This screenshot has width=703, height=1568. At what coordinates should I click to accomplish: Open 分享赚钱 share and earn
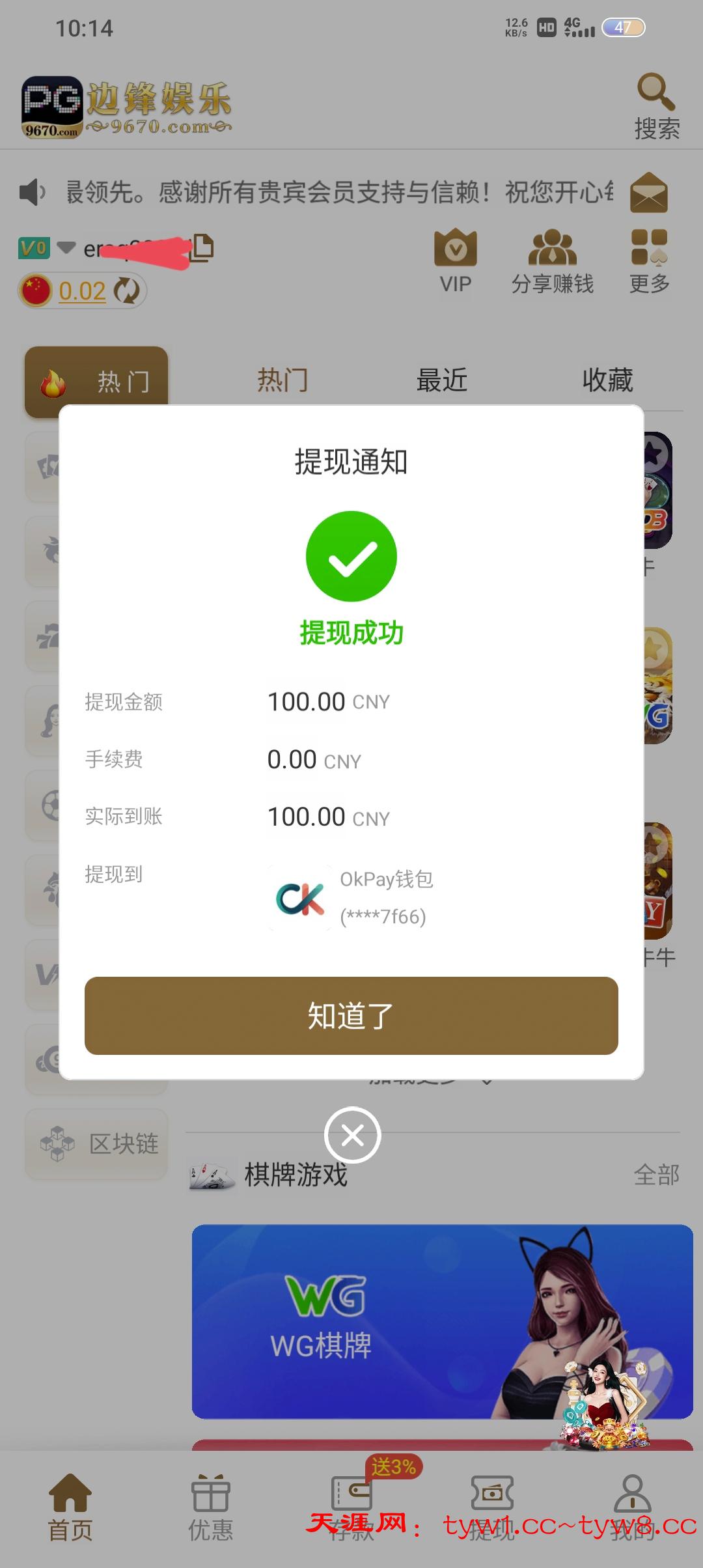[x=552, y=261]
